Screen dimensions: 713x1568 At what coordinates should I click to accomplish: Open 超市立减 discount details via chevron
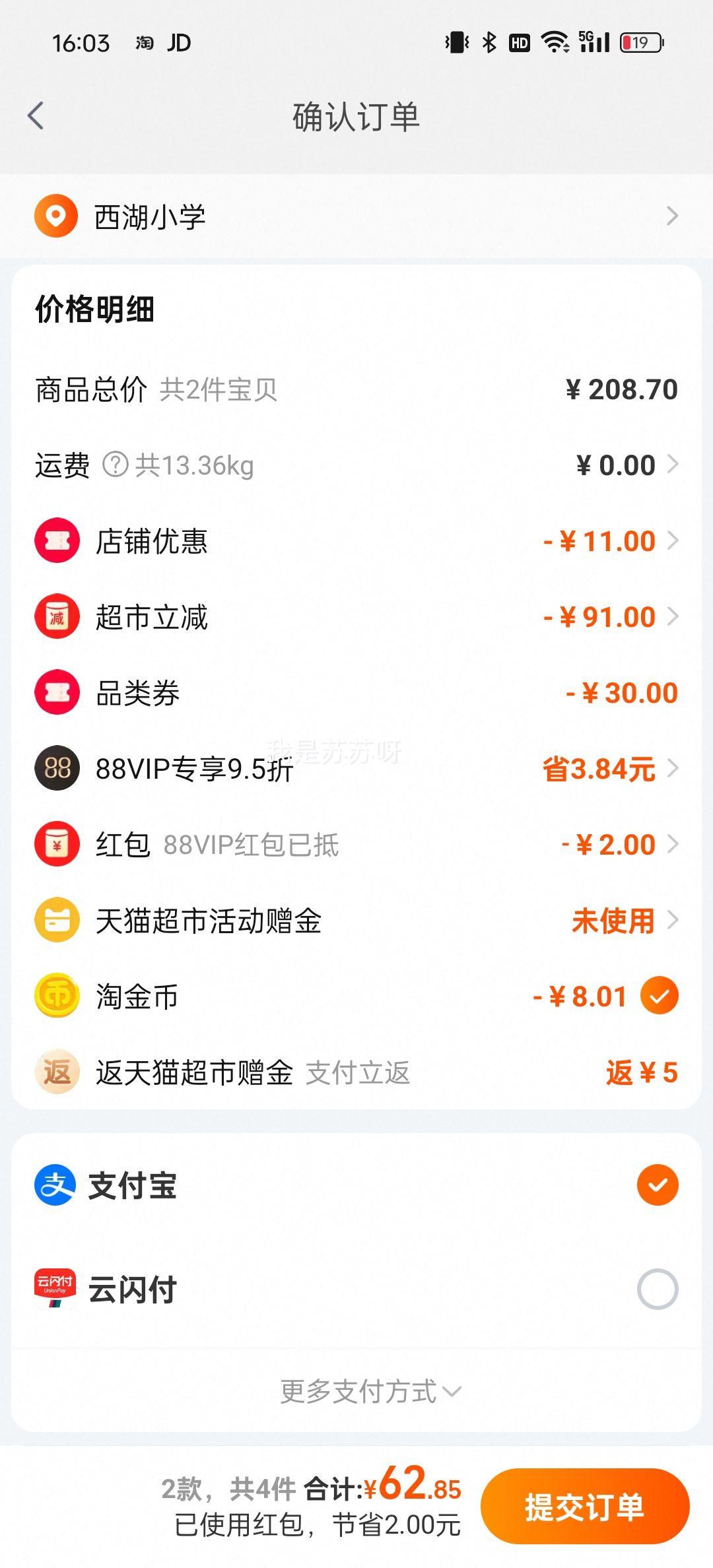(673, 616)
